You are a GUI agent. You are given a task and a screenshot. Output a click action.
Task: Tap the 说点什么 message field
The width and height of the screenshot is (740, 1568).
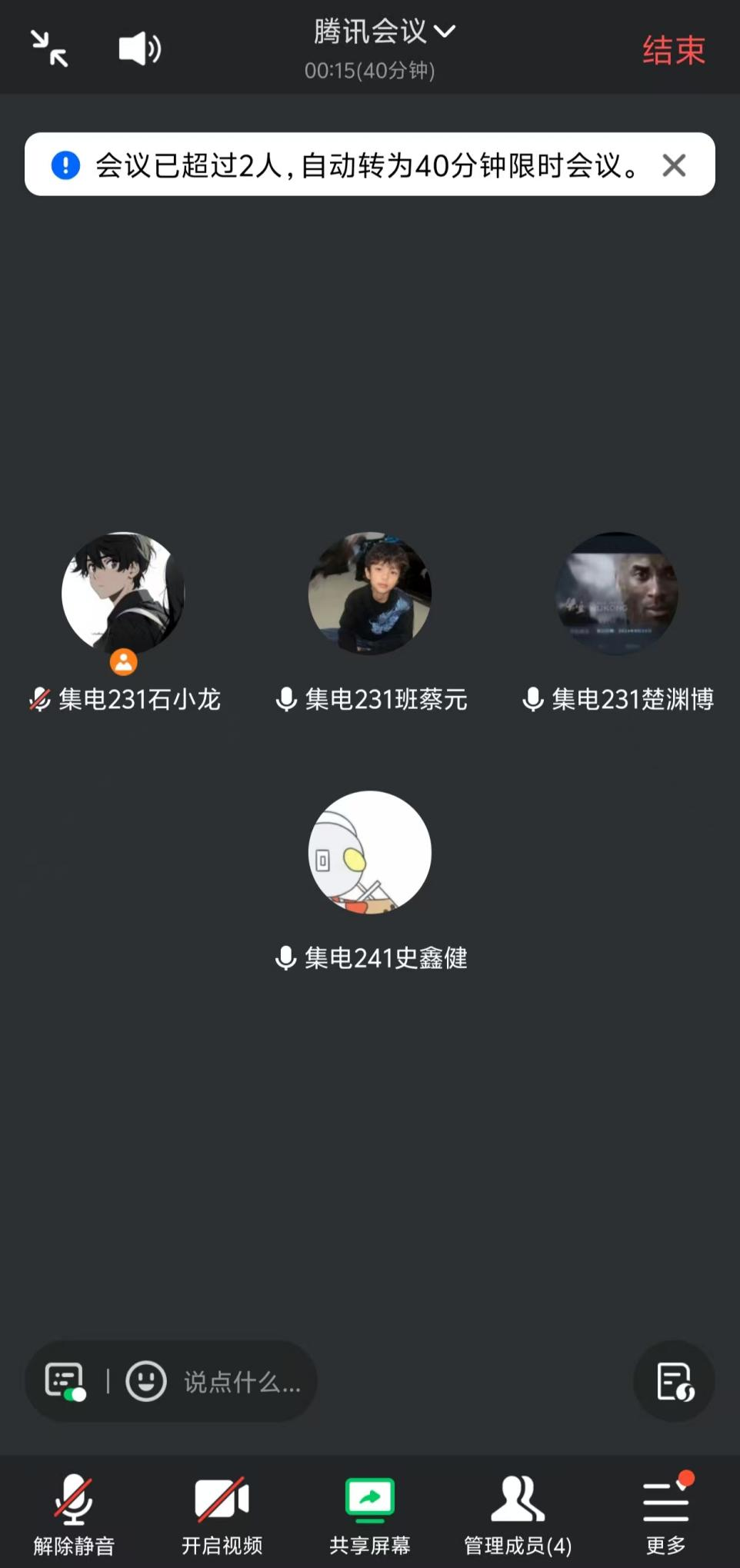242,1382
